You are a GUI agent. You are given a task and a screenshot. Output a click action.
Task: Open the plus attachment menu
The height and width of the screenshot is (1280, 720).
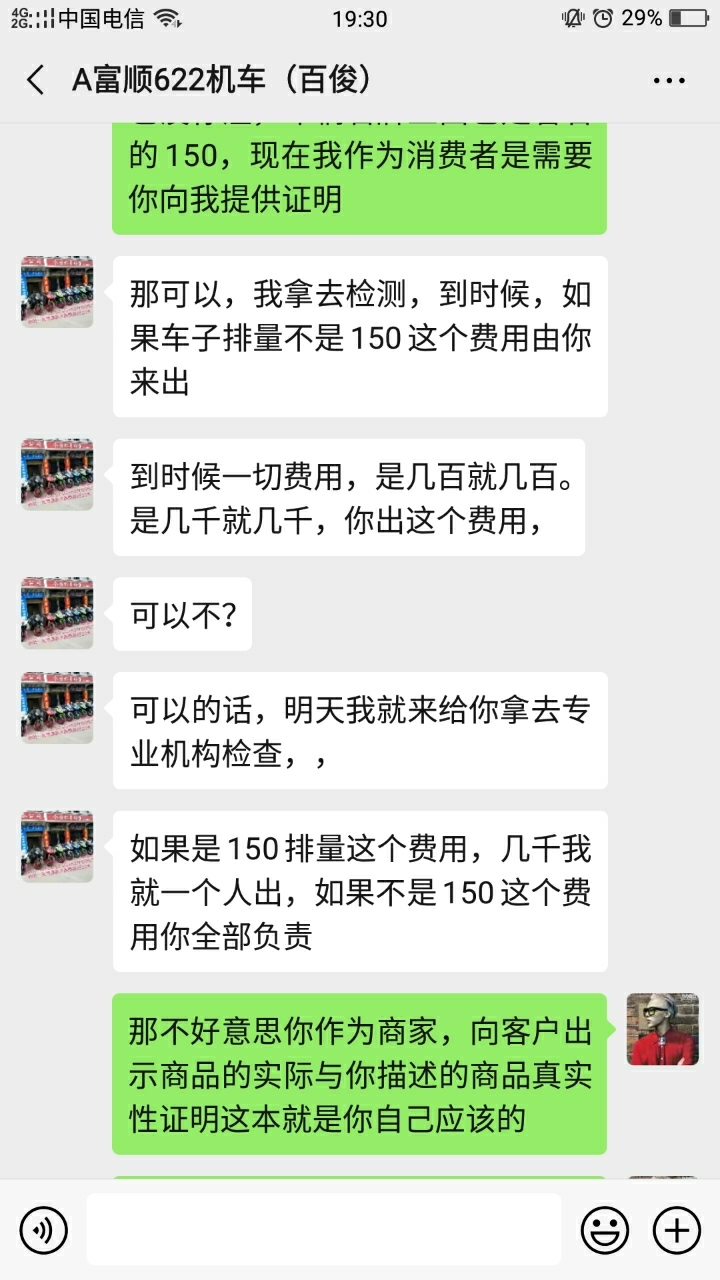(x=677, y=1229)
